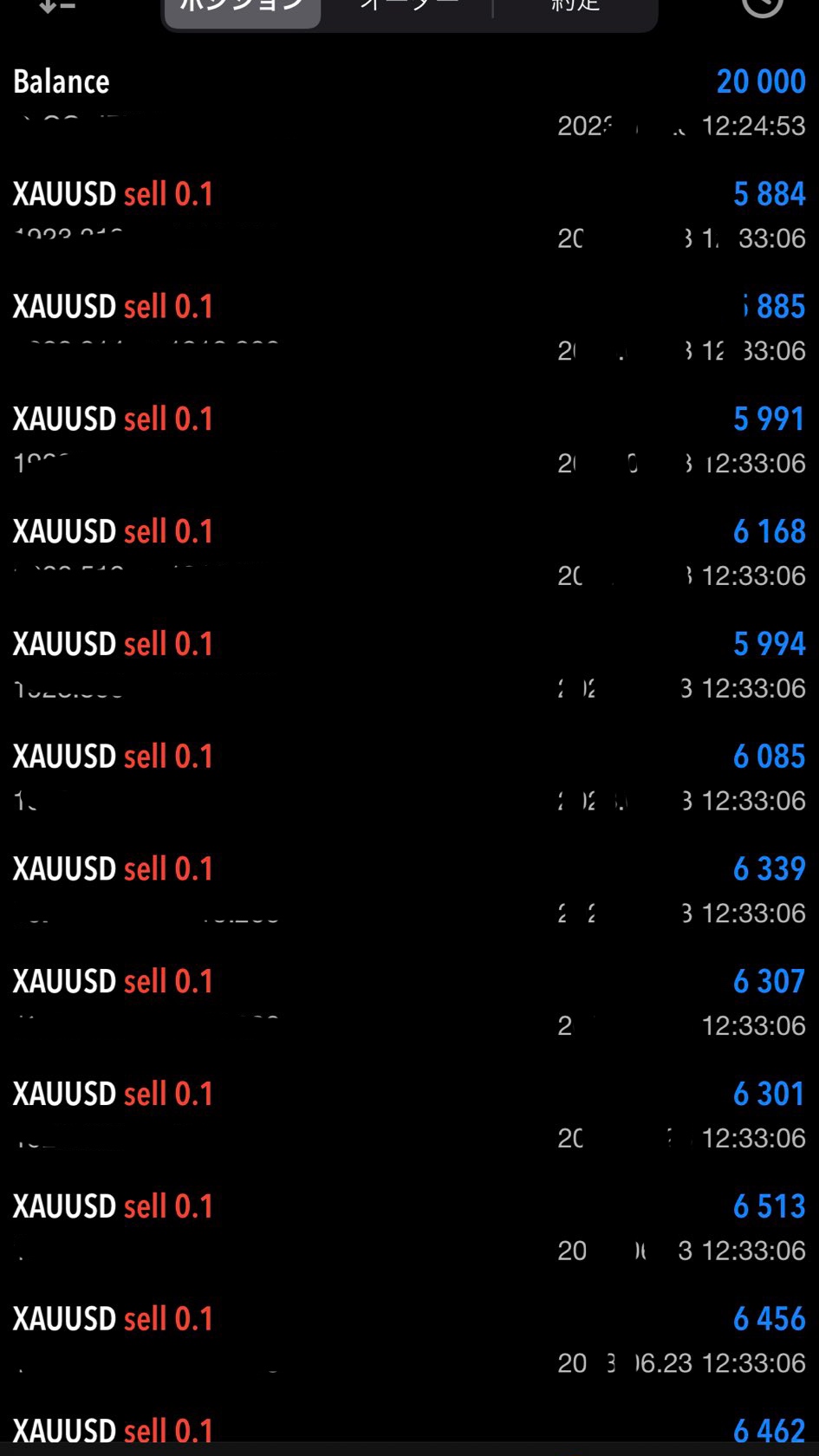Select the XAUUSD sell position showing 5 994

(409, 665)
